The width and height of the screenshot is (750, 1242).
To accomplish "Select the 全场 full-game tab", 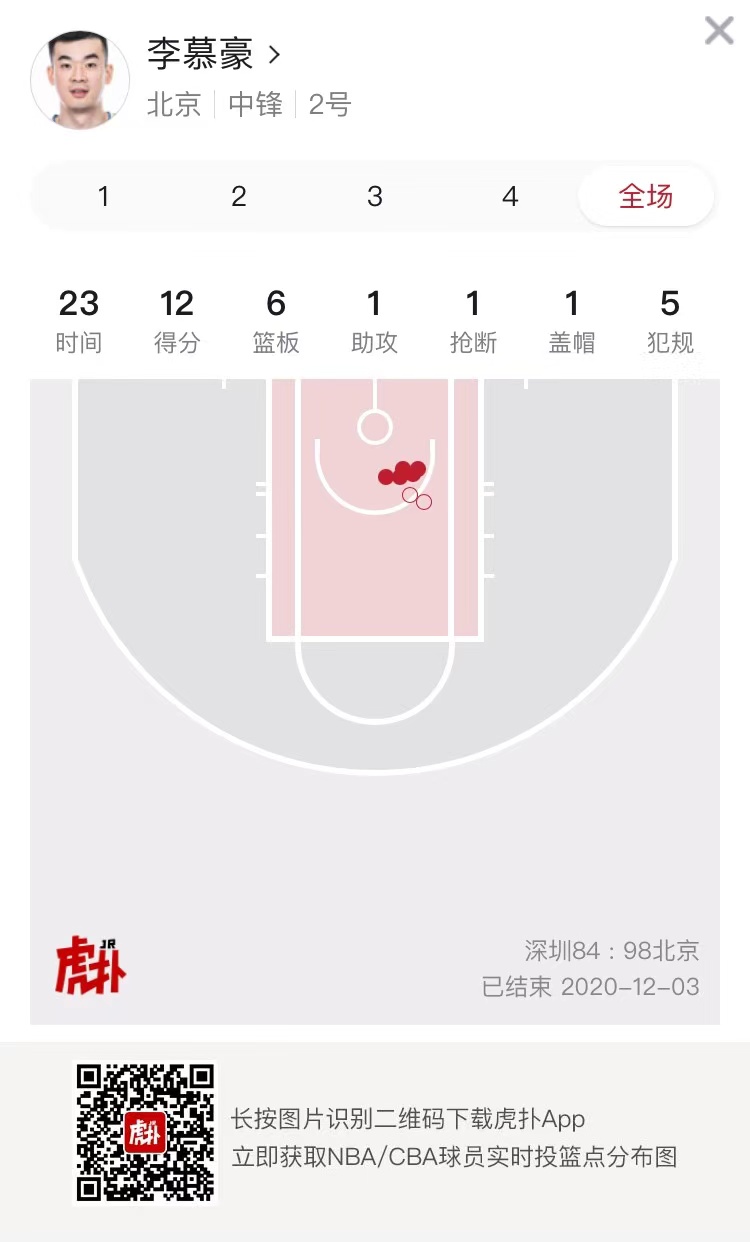I will pyautogui.click(x=646, y=197).
